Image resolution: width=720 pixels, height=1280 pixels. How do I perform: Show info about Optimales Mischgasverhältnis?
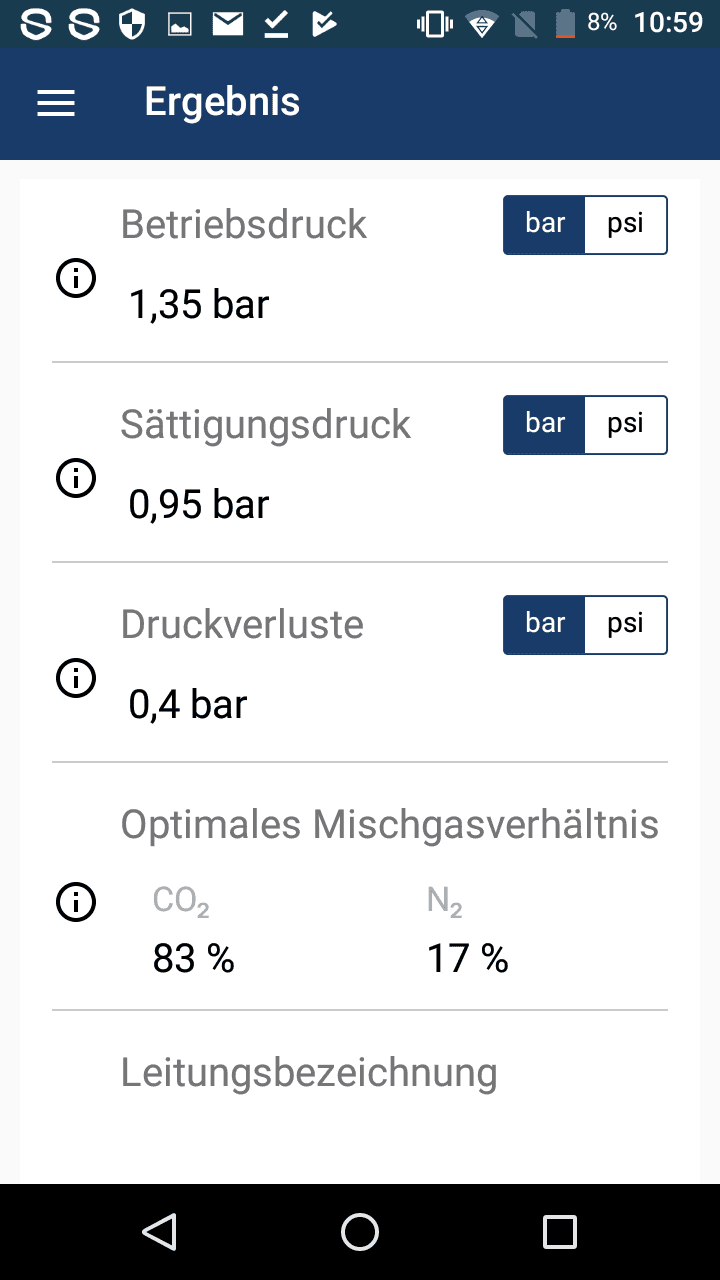pyautogui.click(x=76, y=902)
